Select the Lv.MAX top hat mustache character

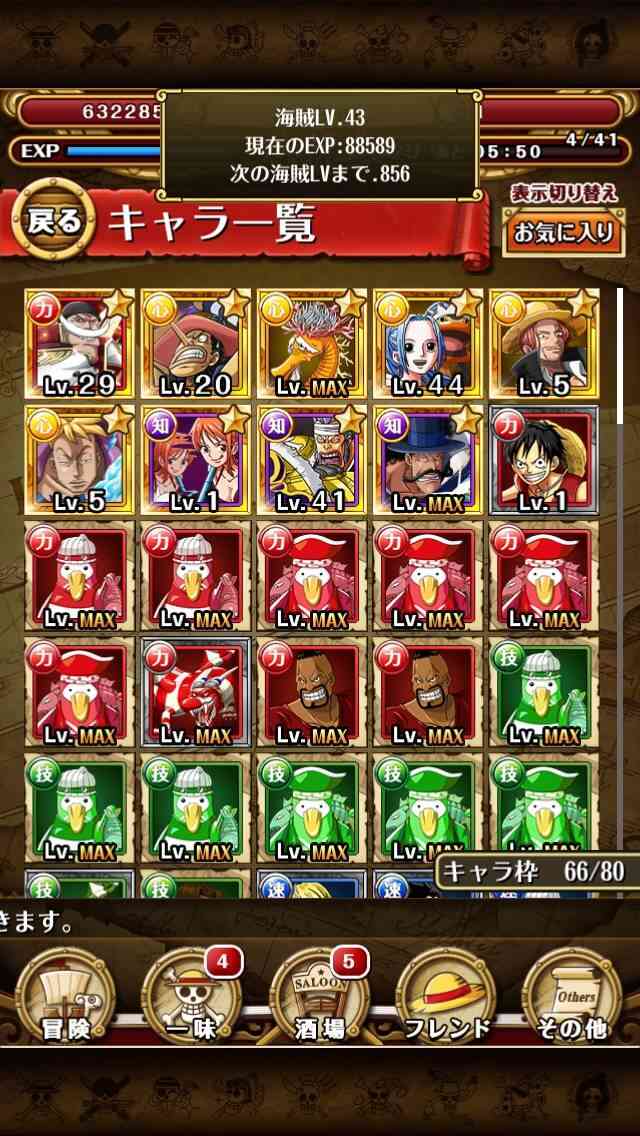coord(428,459)
